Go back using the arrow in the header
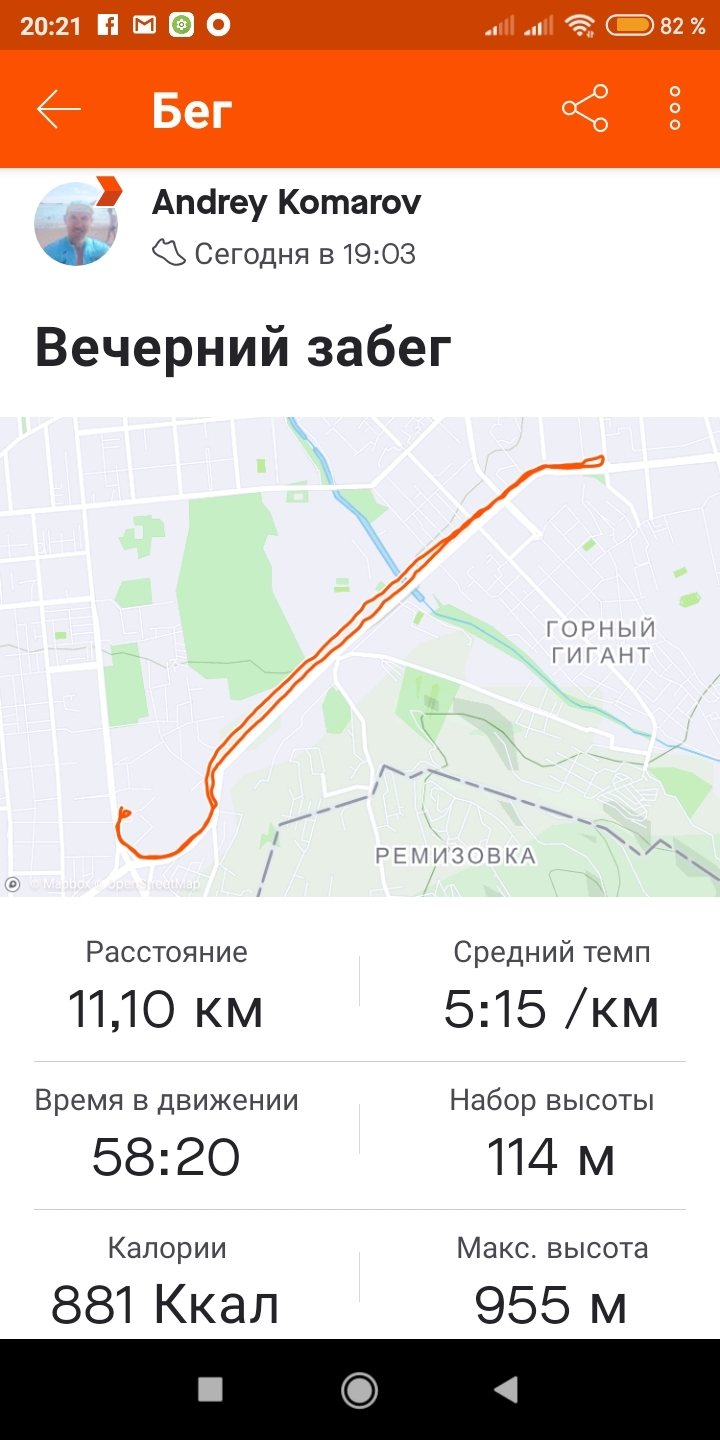Image resolution: width=720 pixels, height=1440 pixels. tap(58, 109)
